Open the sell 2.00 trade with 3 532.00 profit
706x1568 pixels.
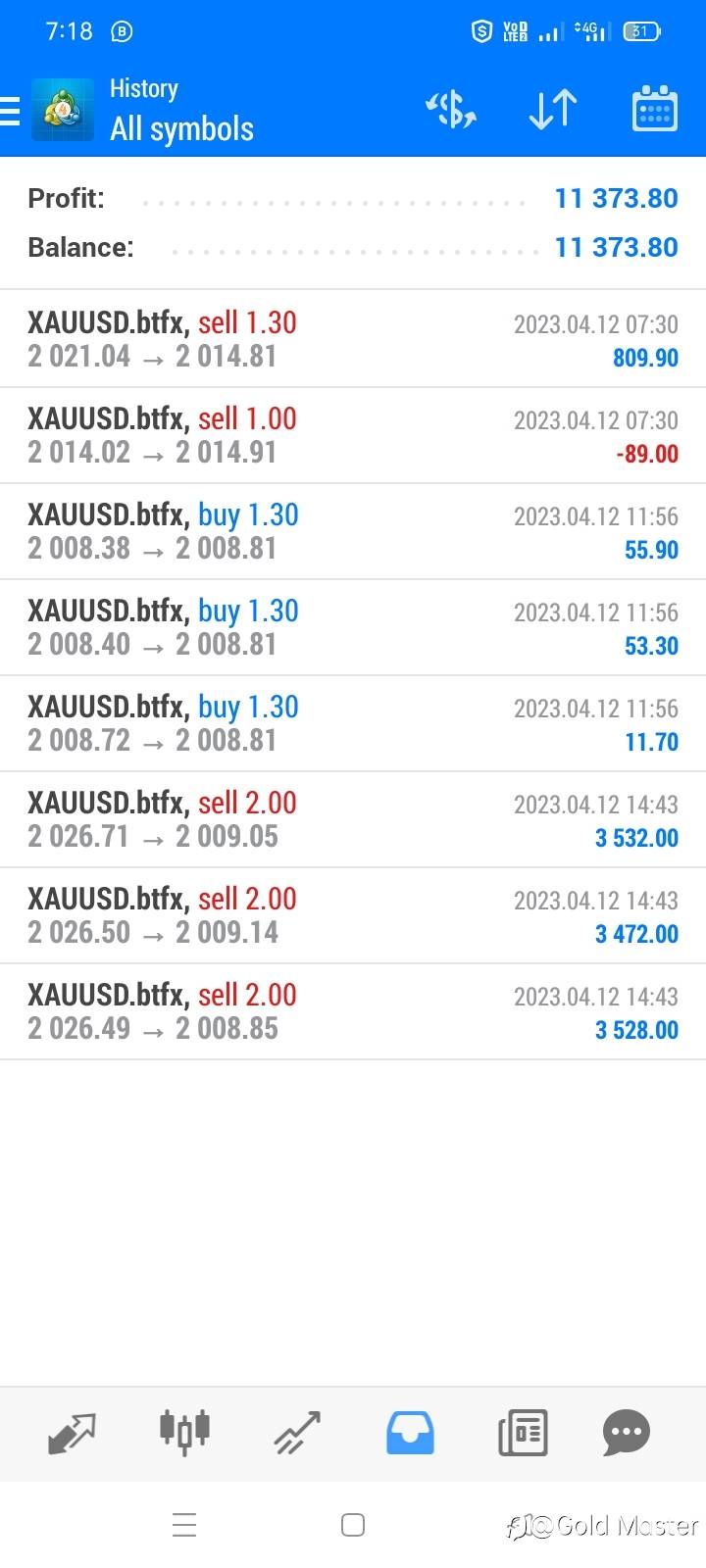(x=353, y=819)
